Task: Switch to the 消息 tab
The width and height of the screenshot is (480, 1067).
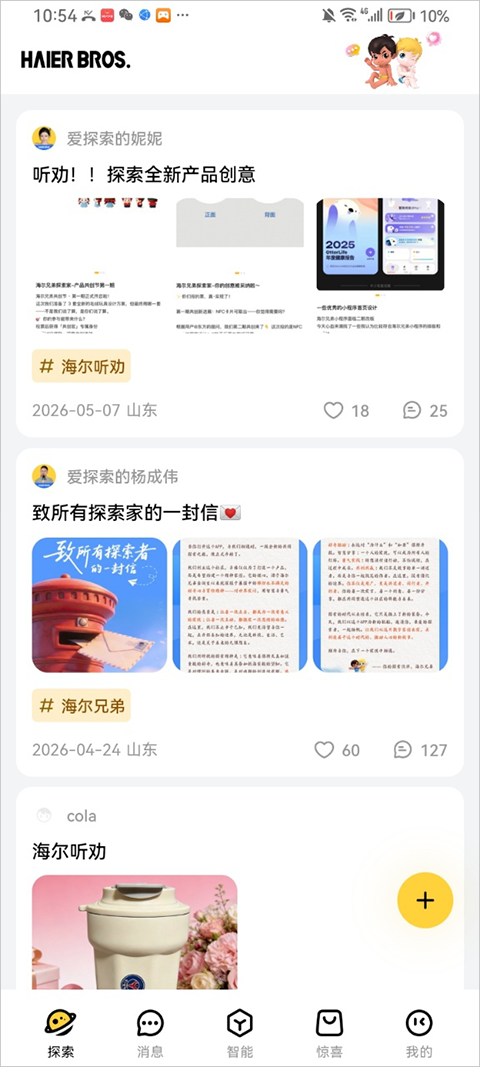Action: click(x=150, y=1033)
